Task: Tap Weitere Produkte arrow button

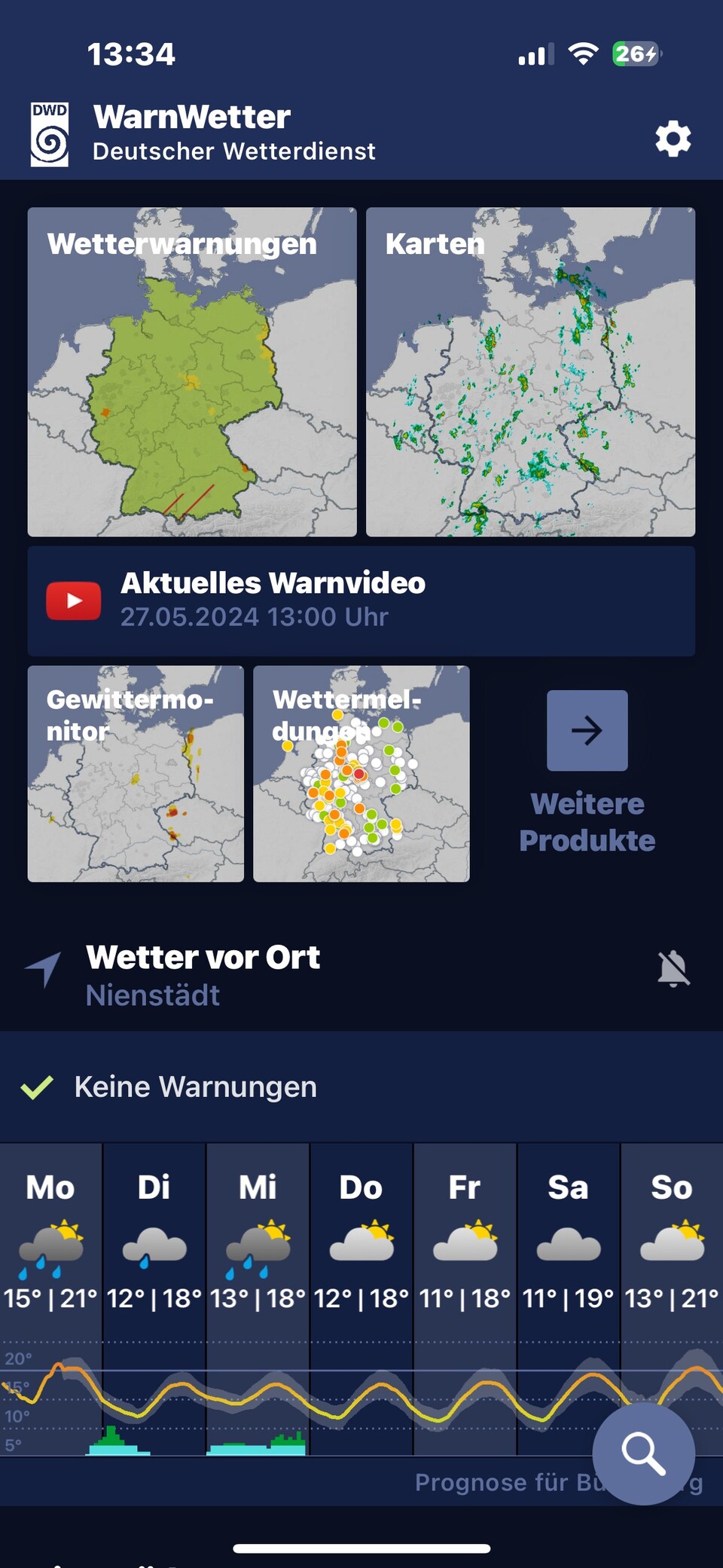Action: (x=587, y=730)
